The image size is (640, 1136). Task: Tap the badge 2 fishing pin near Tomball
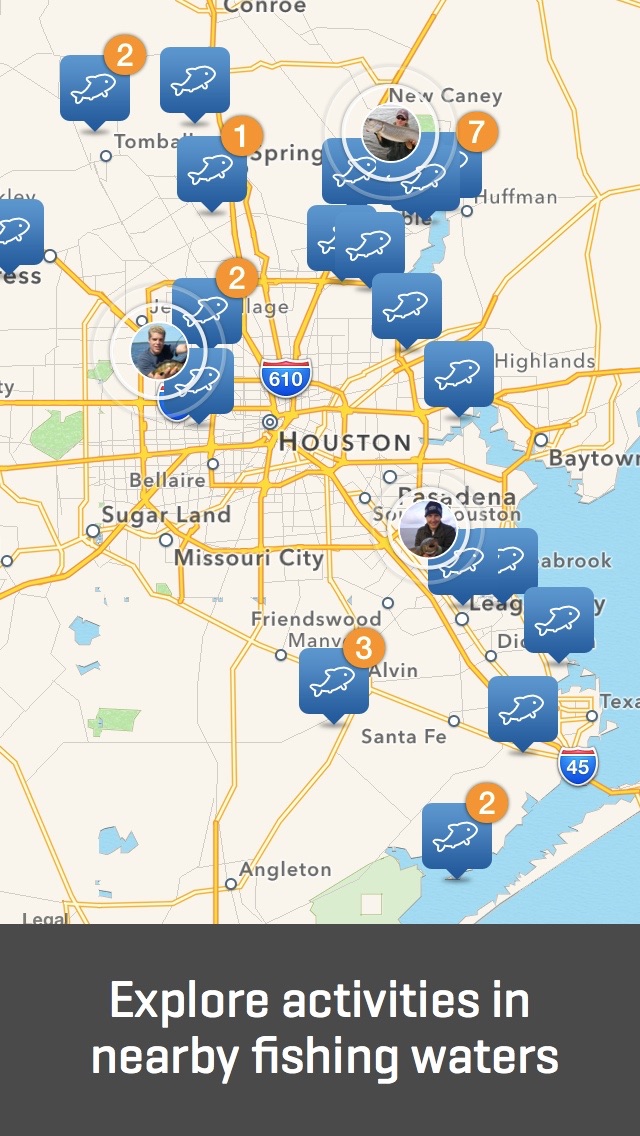95,89
